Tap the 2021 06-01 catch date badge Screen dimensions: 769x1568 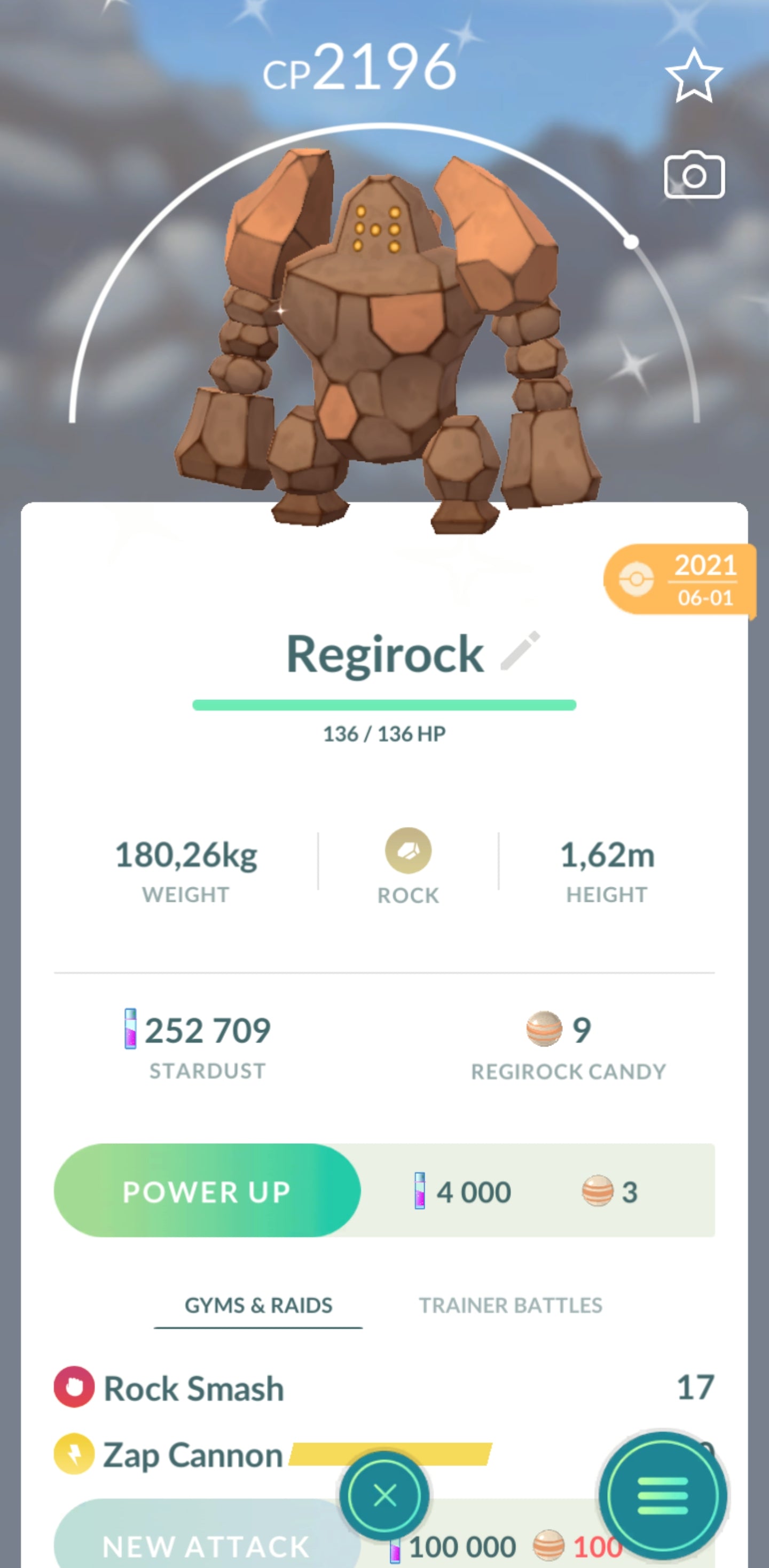[680, 580]
